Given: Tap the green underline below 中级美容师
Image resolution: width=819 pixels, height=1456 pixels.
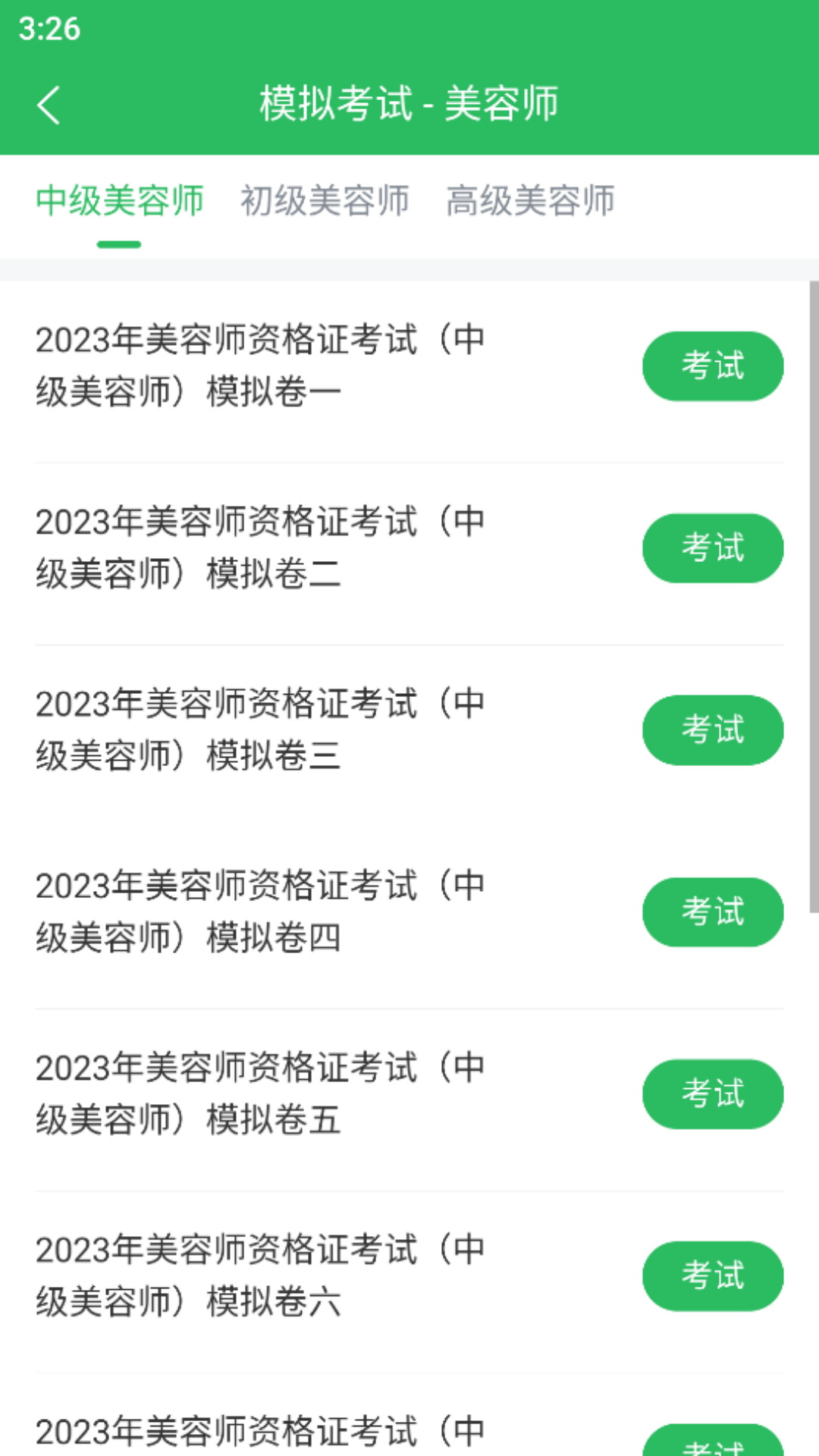Looking at the screenshot, I should (121, 243).
